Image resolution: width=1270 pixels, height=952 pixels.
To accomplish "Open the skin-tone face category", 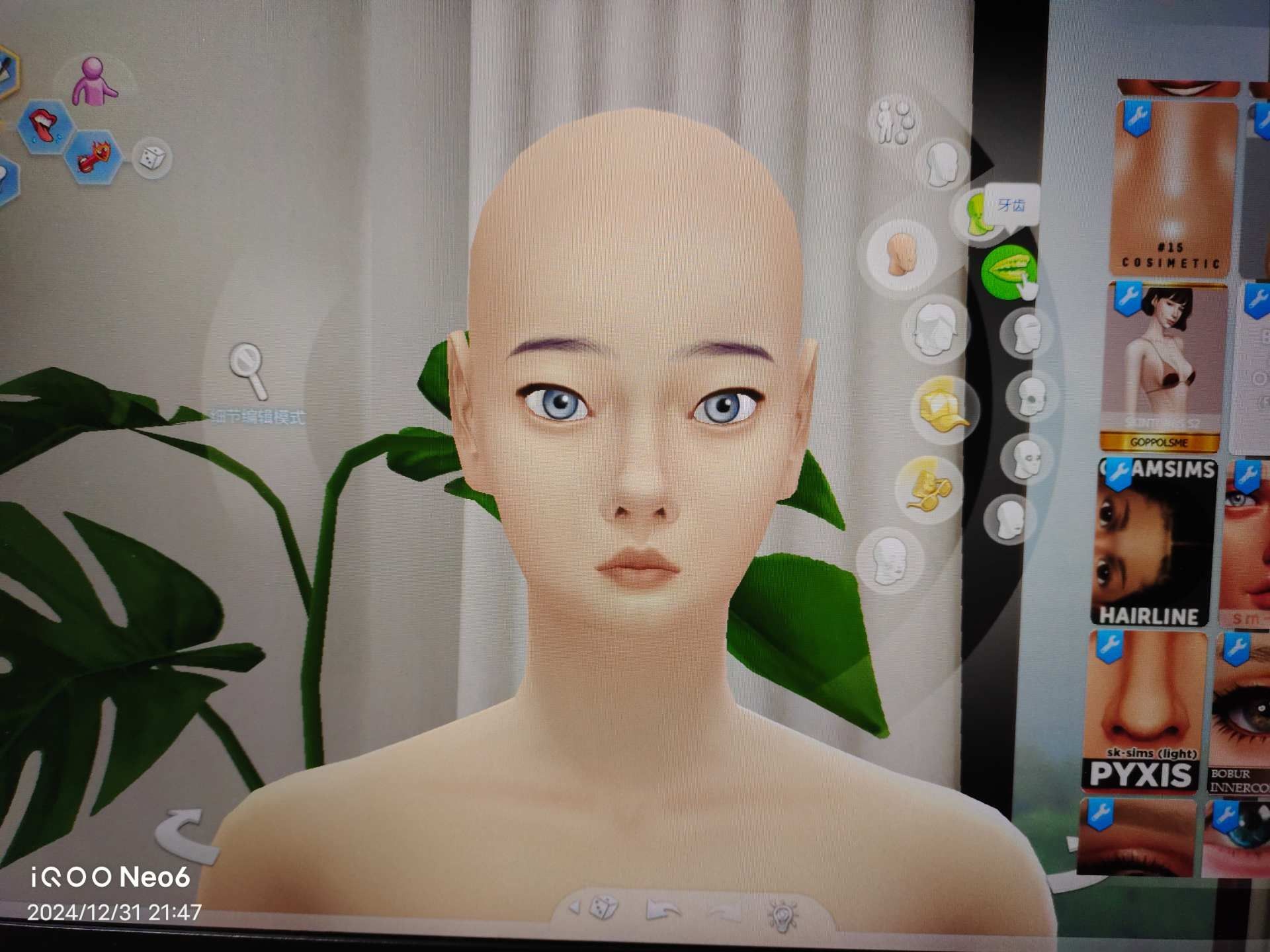I will pyautogui.click(x=901, y=255).
